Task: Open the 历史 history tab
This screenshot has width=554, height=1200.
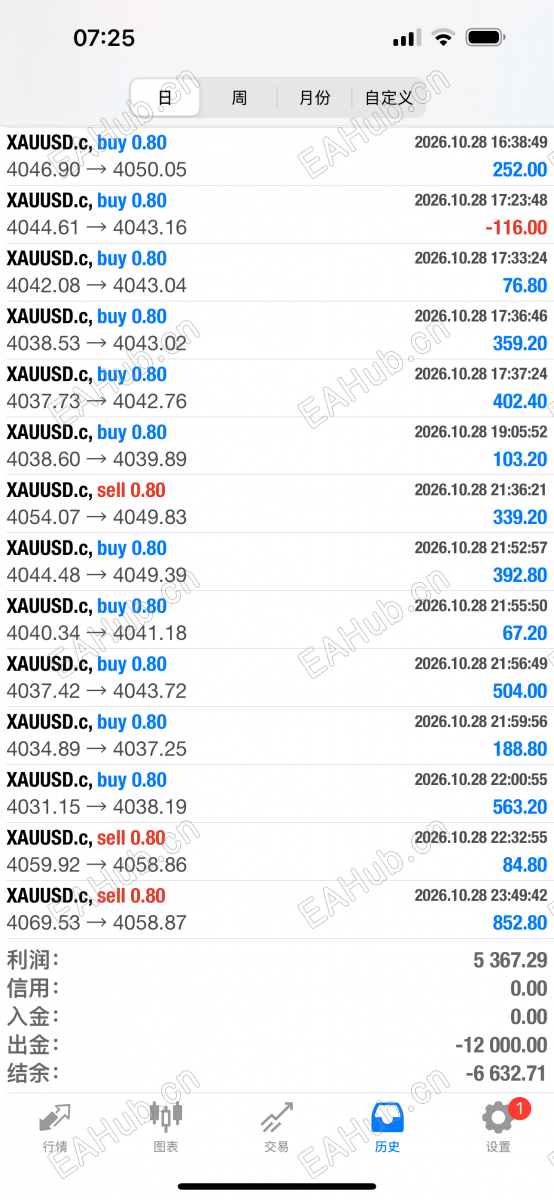Action: [387, 1127]
